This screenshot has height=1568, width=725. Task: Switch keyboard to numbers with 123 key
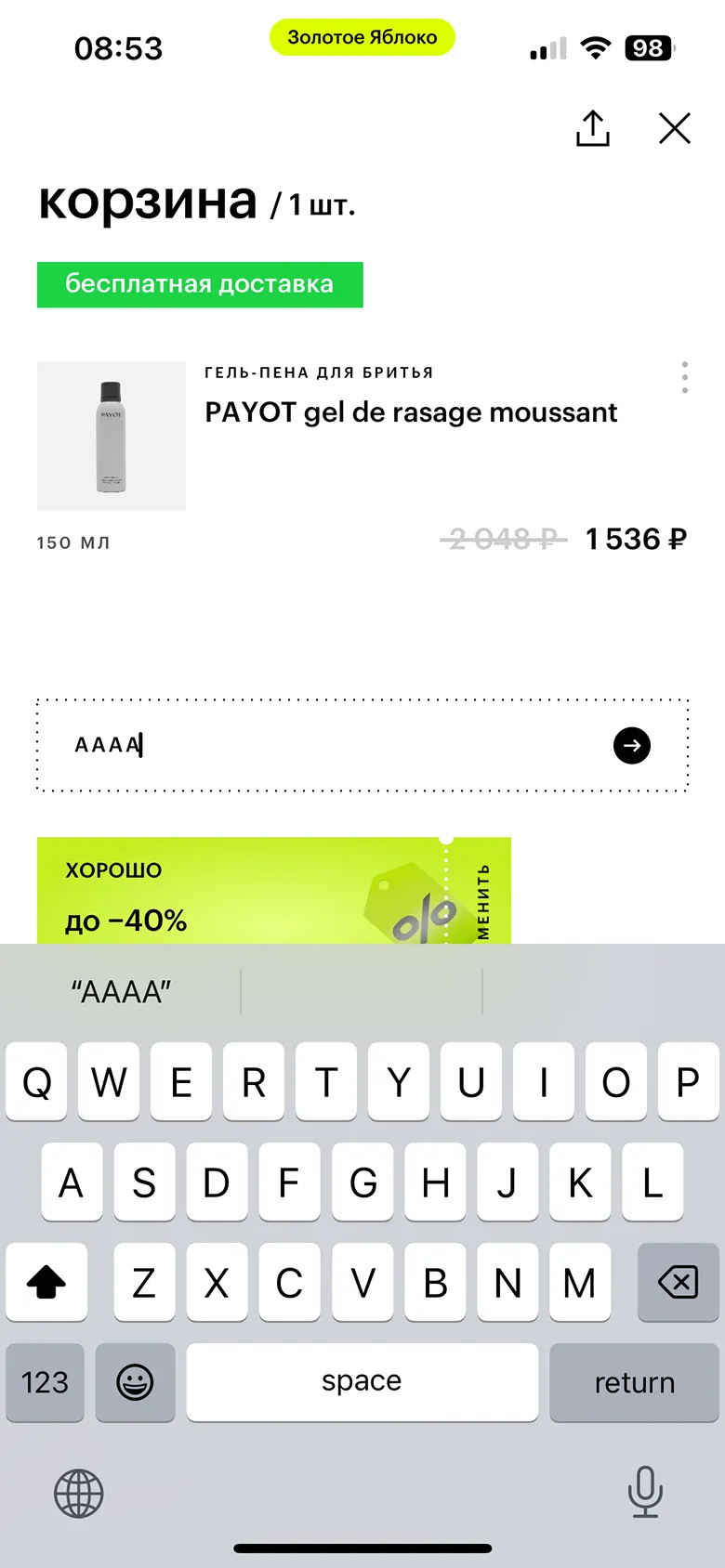click(x=45, y=1382)
